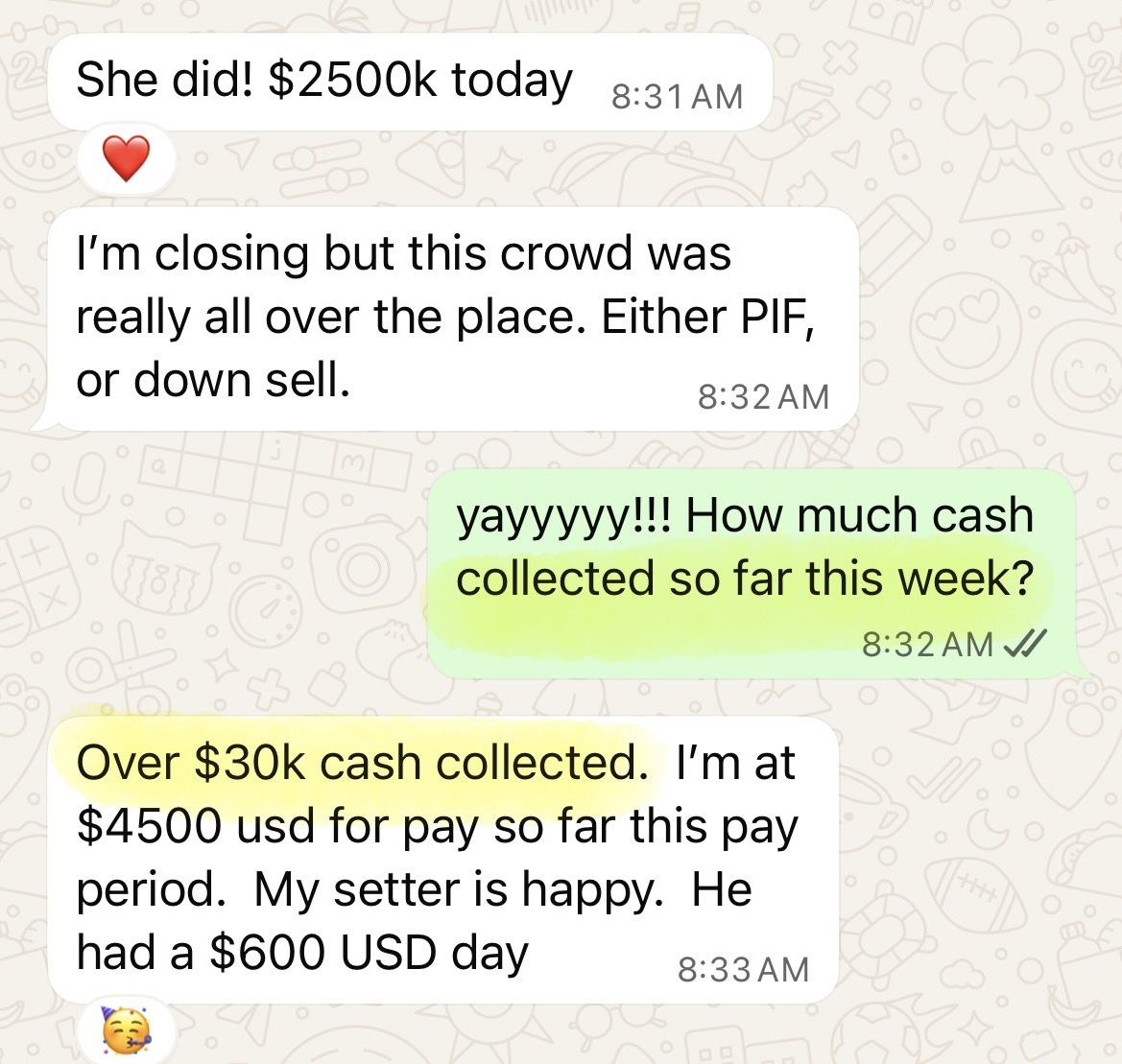Open the heart reaction under "She did!" message
Screen dimensions: 1122x1064
127,158
